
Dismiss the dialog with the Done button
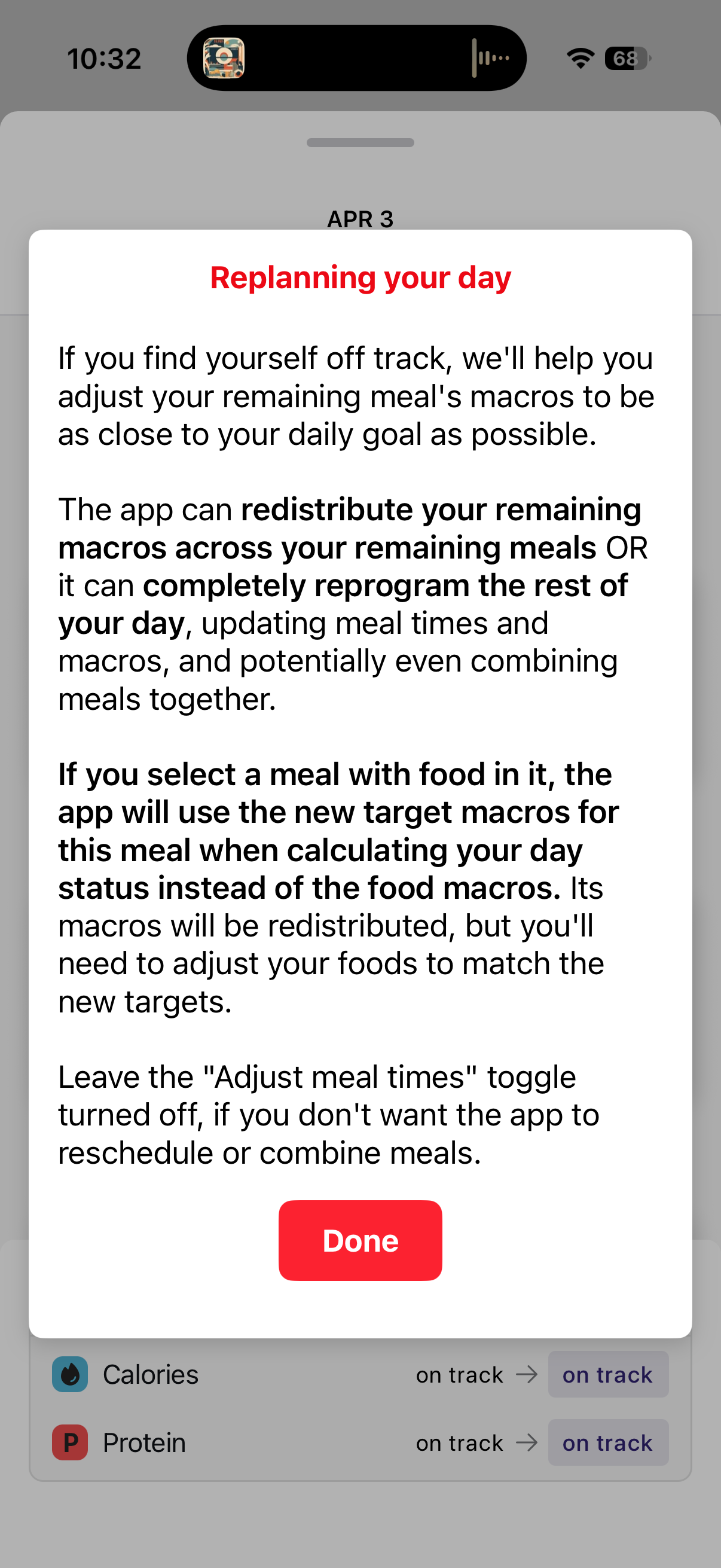coord(360,1240)
